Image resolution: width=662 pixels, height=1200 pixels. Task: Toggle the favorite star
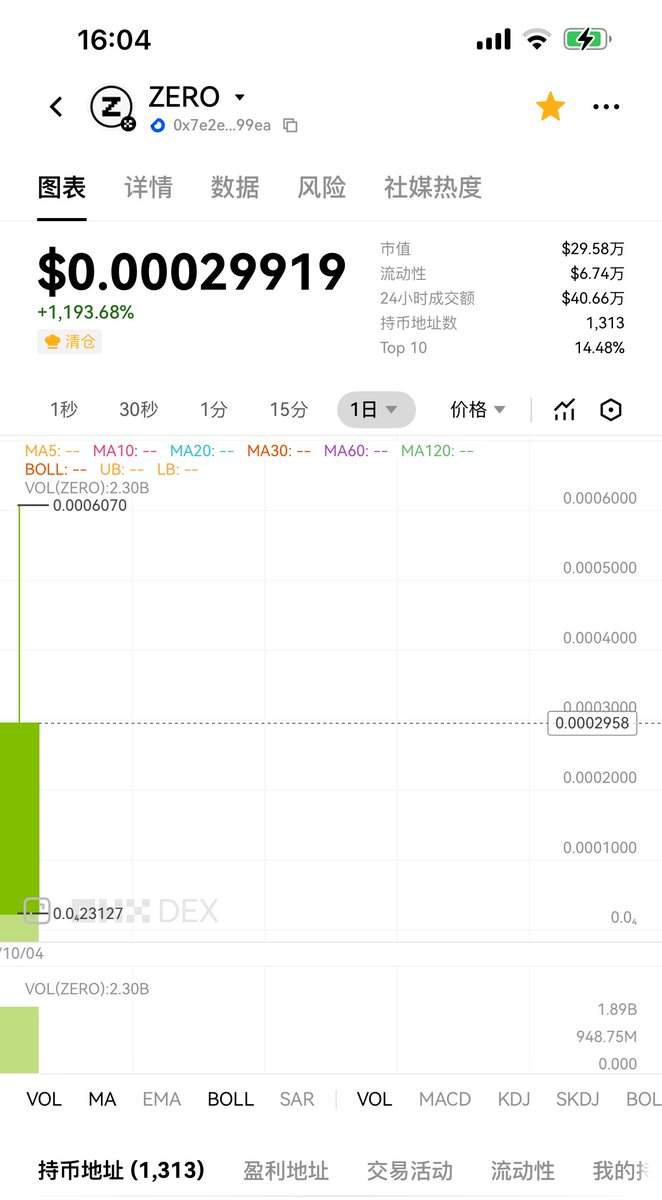(x=550, y=106)
